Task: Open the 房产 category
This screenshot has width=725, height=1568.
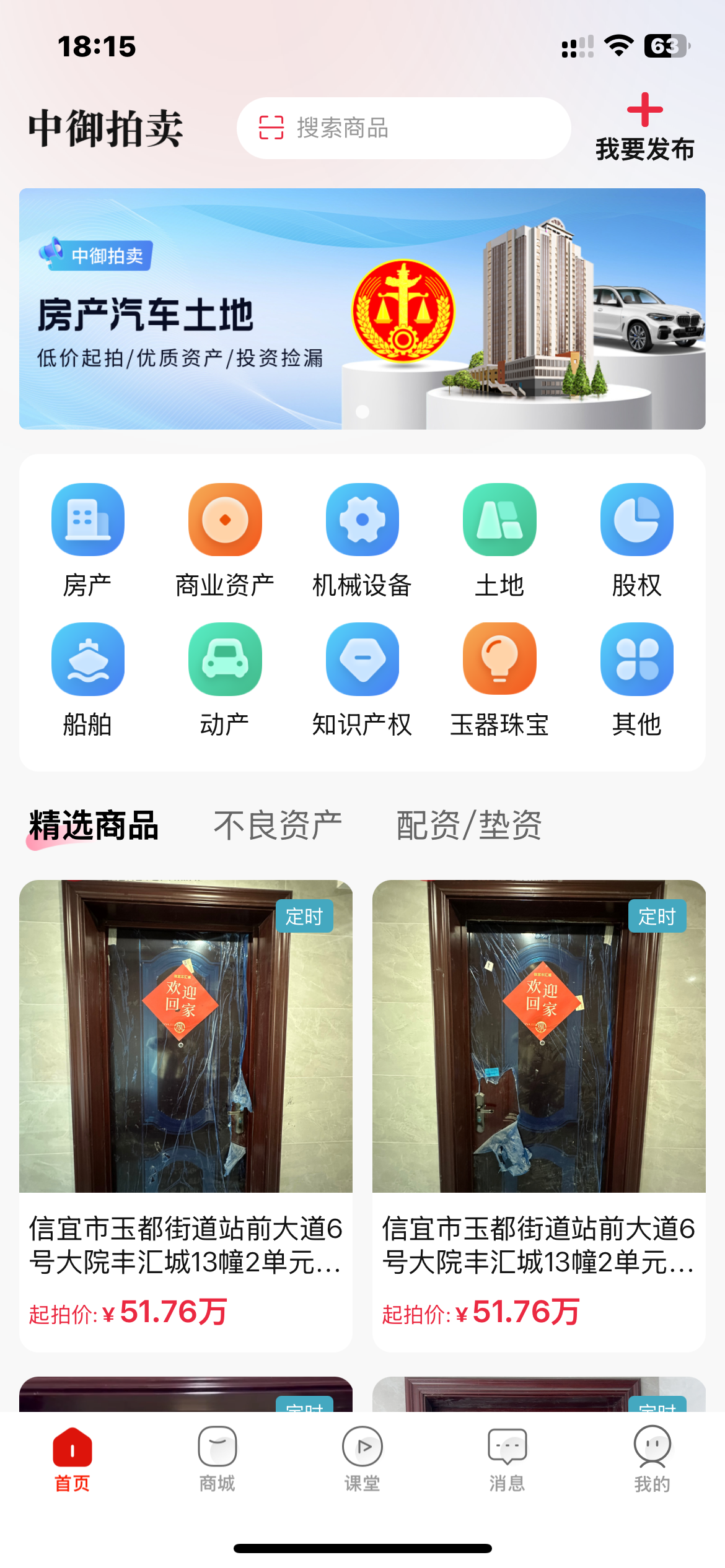Action: coord(87,539)
